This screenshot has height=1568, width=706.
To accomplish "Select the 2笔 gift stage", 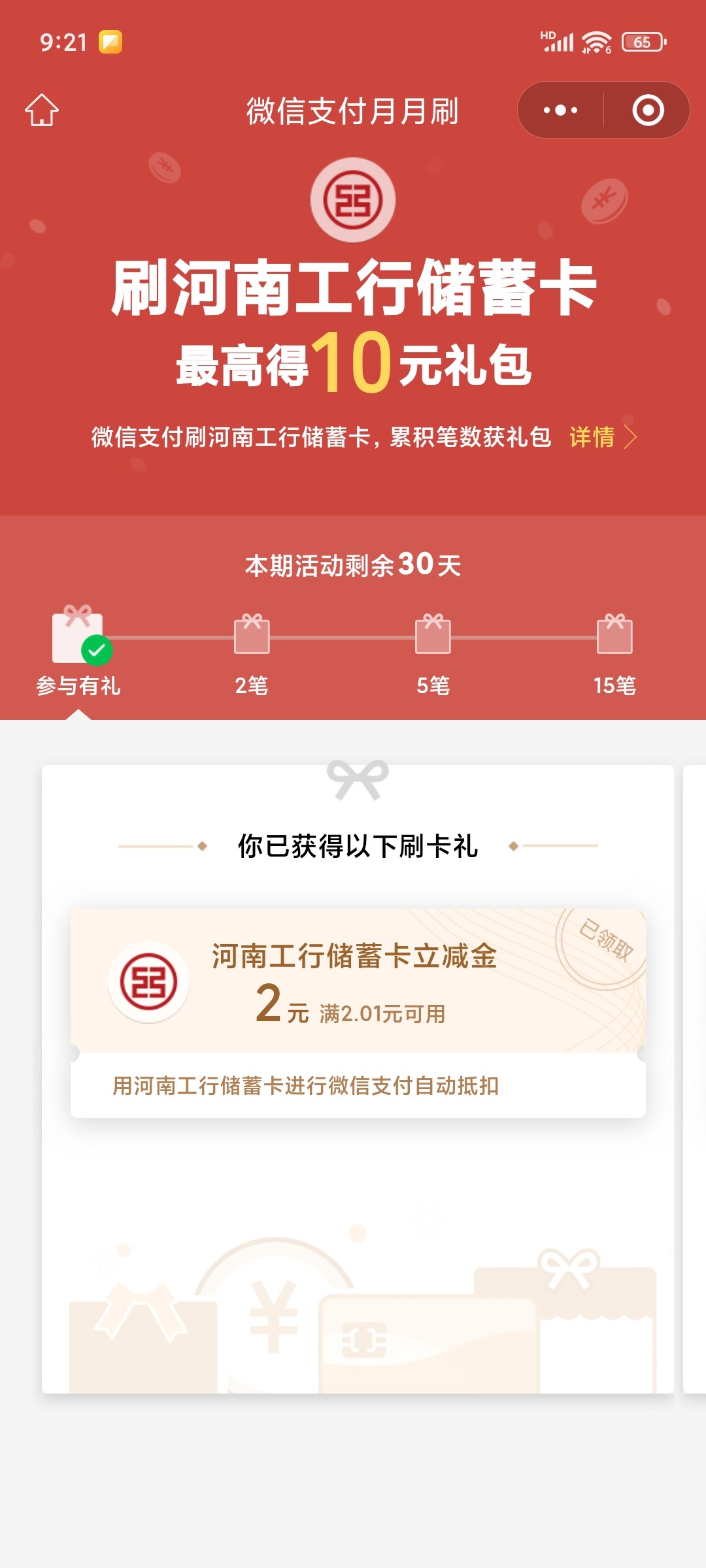I will pos(252,655).
